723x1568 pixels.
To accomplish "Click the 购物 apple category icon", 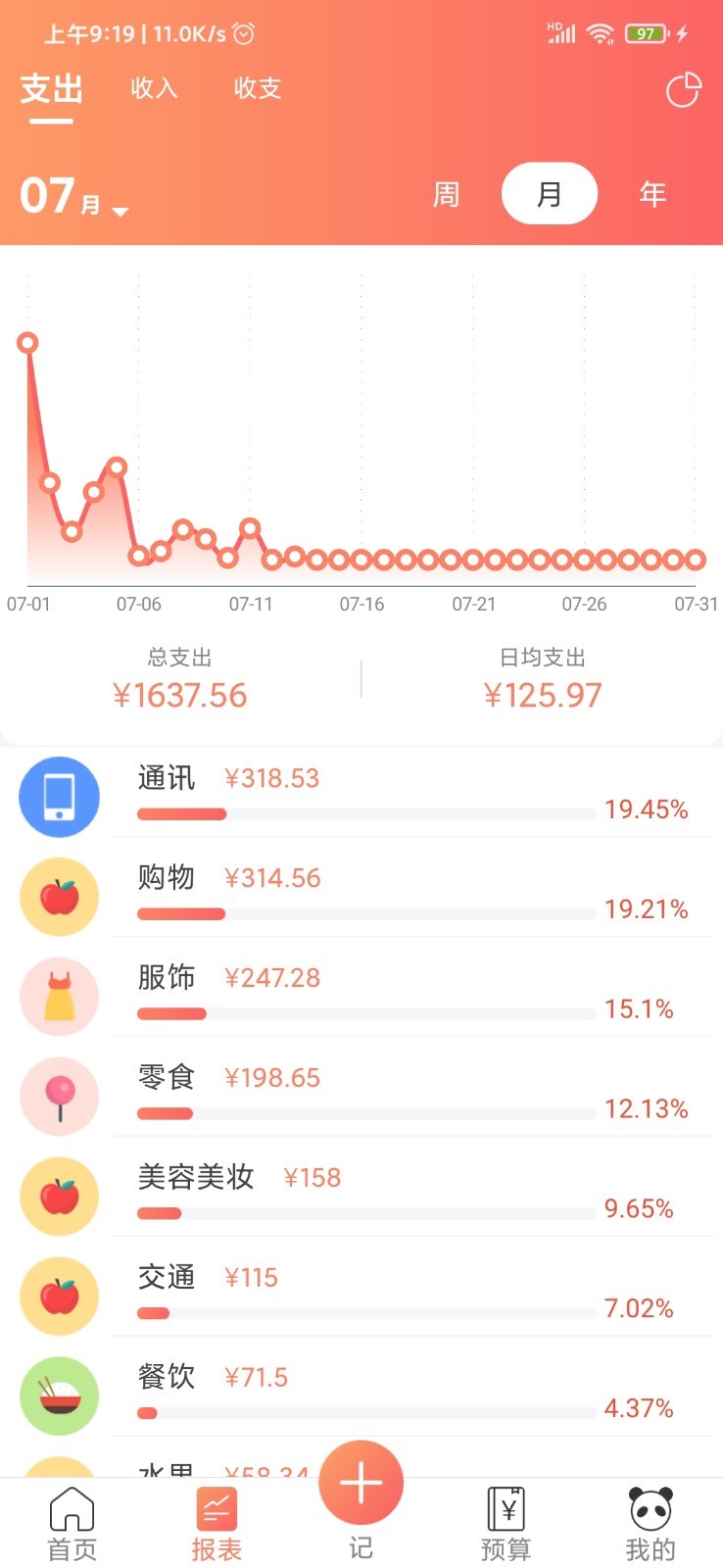I will 59,897.
